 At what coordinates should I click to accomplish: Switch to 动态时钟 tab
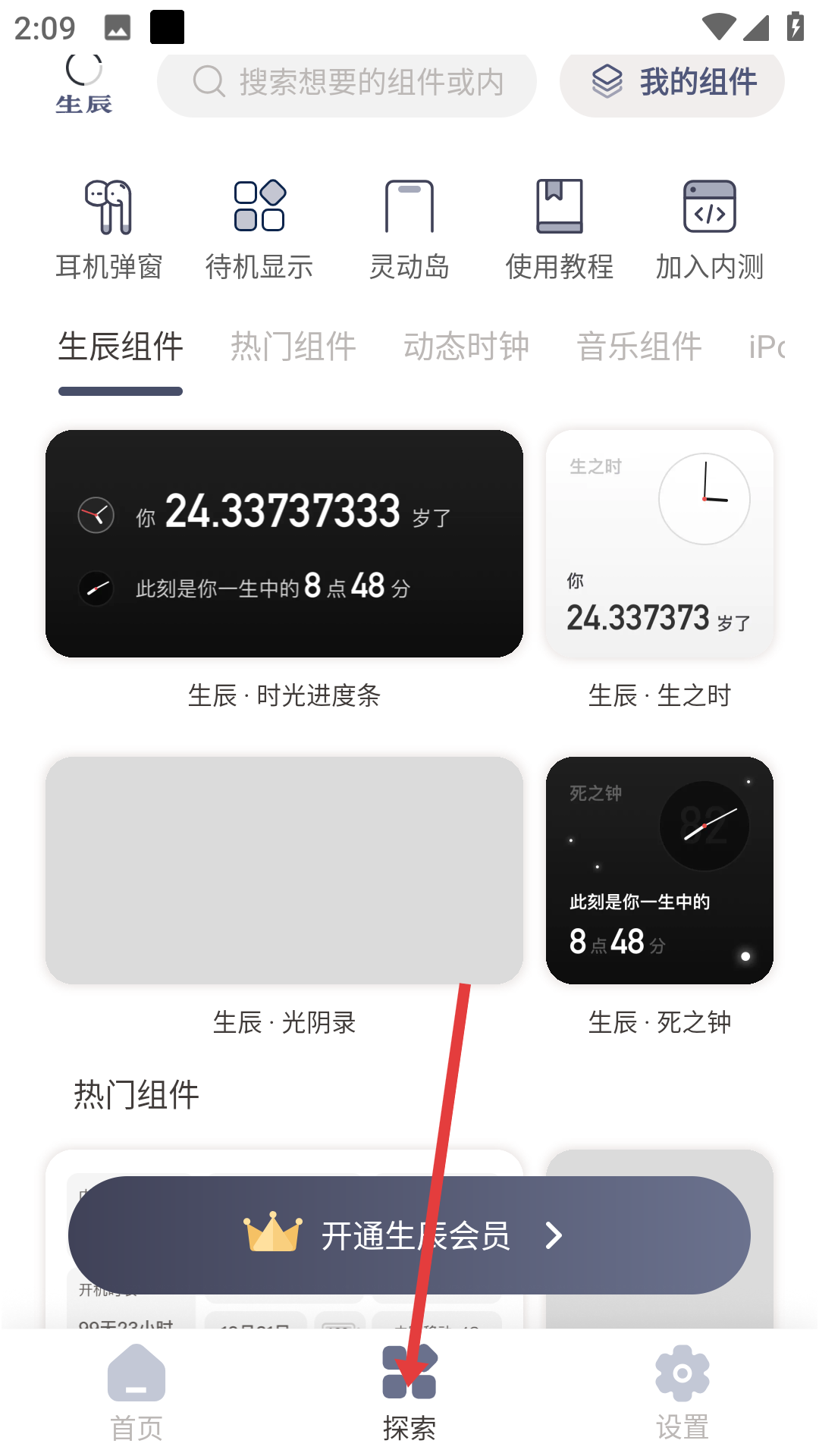click(x=466, y=347)
